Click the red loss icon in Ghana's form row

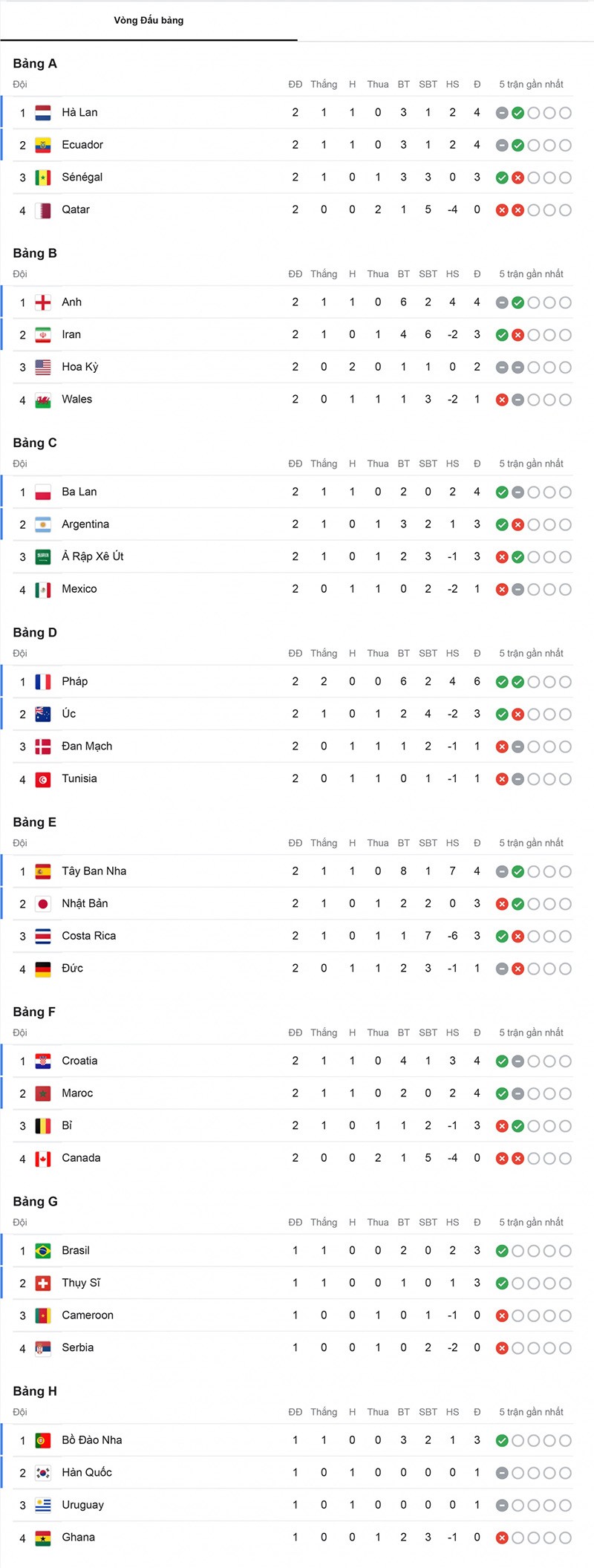(502, 1538)
